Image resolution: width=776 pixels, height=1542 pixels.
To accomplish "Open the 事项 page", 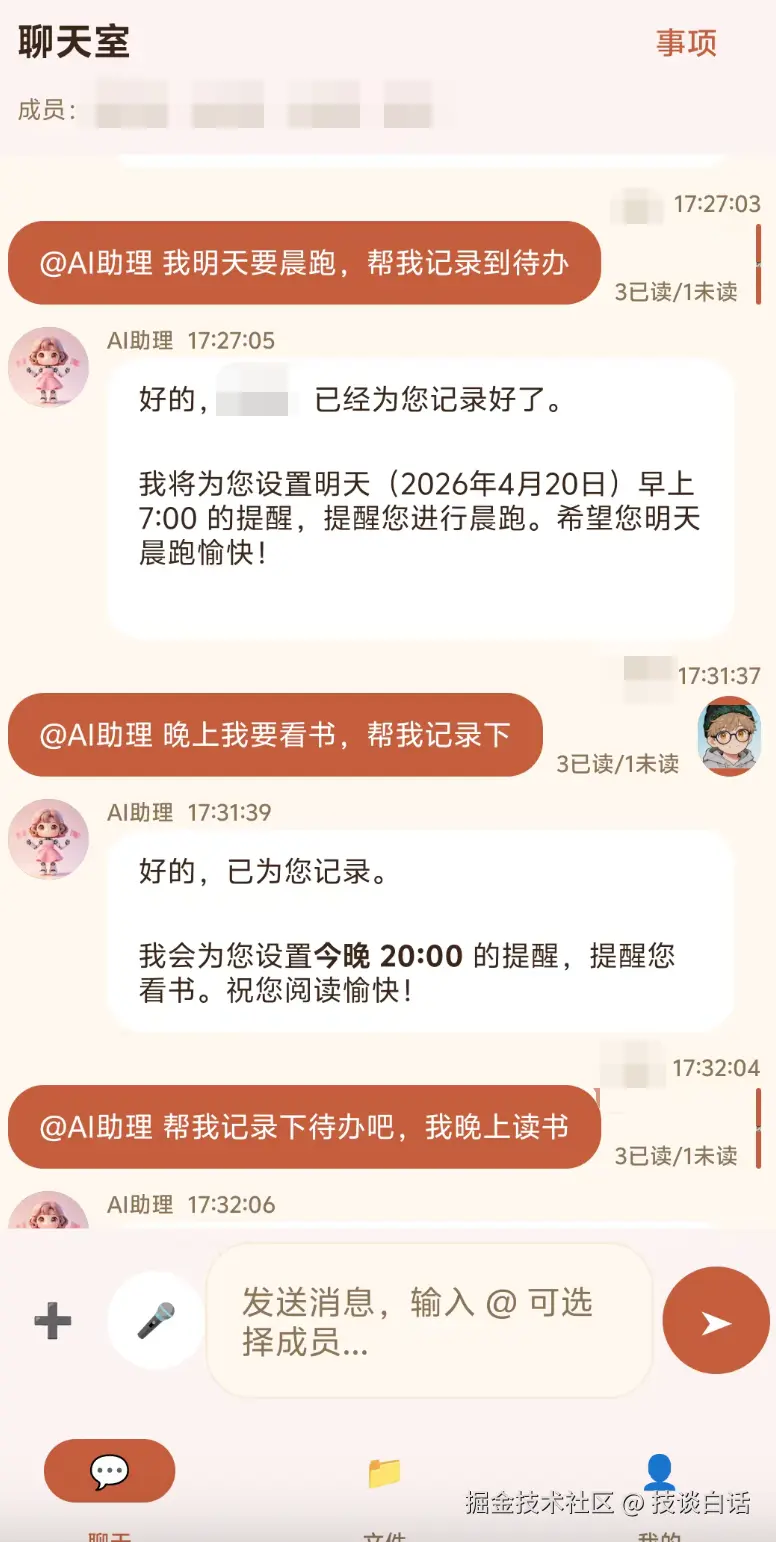I will pyautogui.click(x=686, y=43).
